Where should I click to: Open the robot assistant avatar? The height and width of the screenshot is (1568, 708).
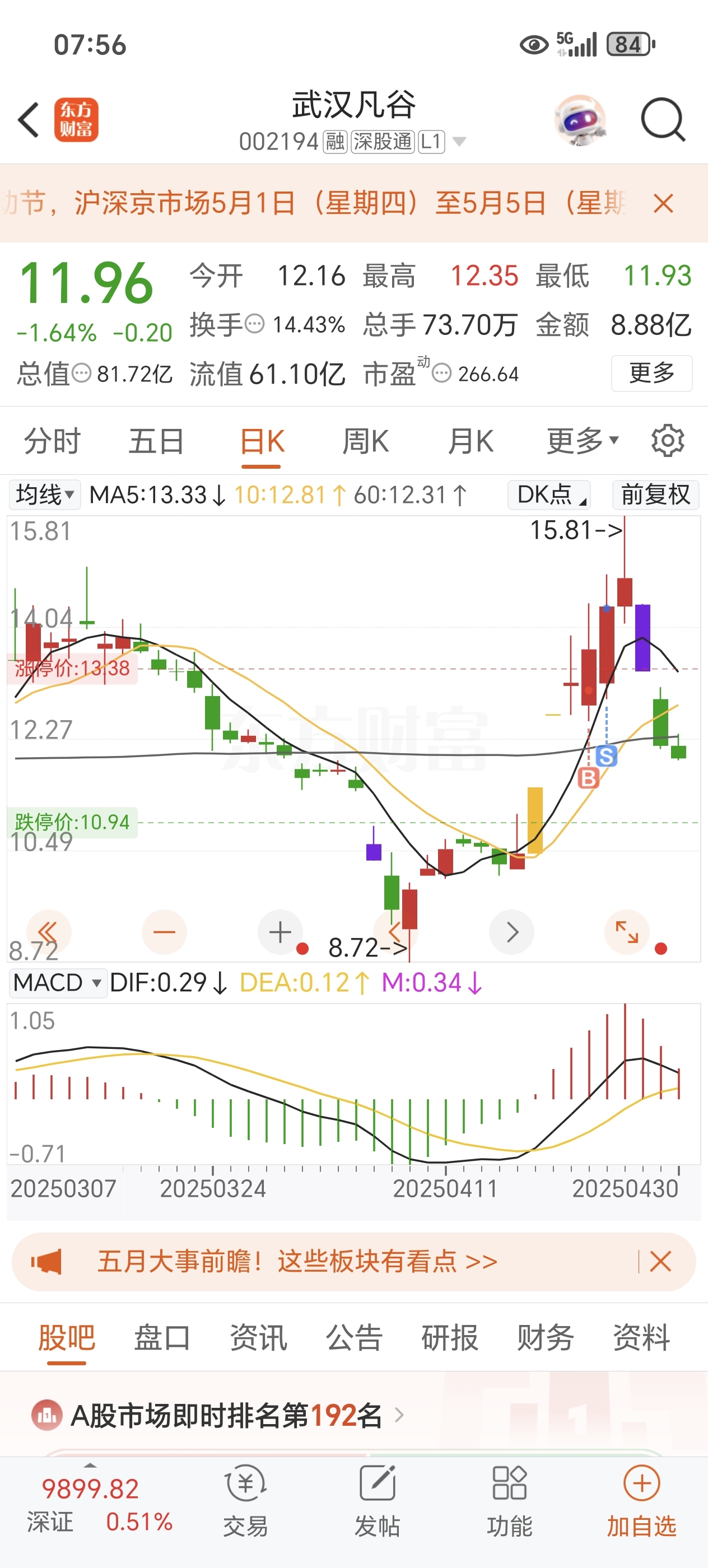[579, 120]
